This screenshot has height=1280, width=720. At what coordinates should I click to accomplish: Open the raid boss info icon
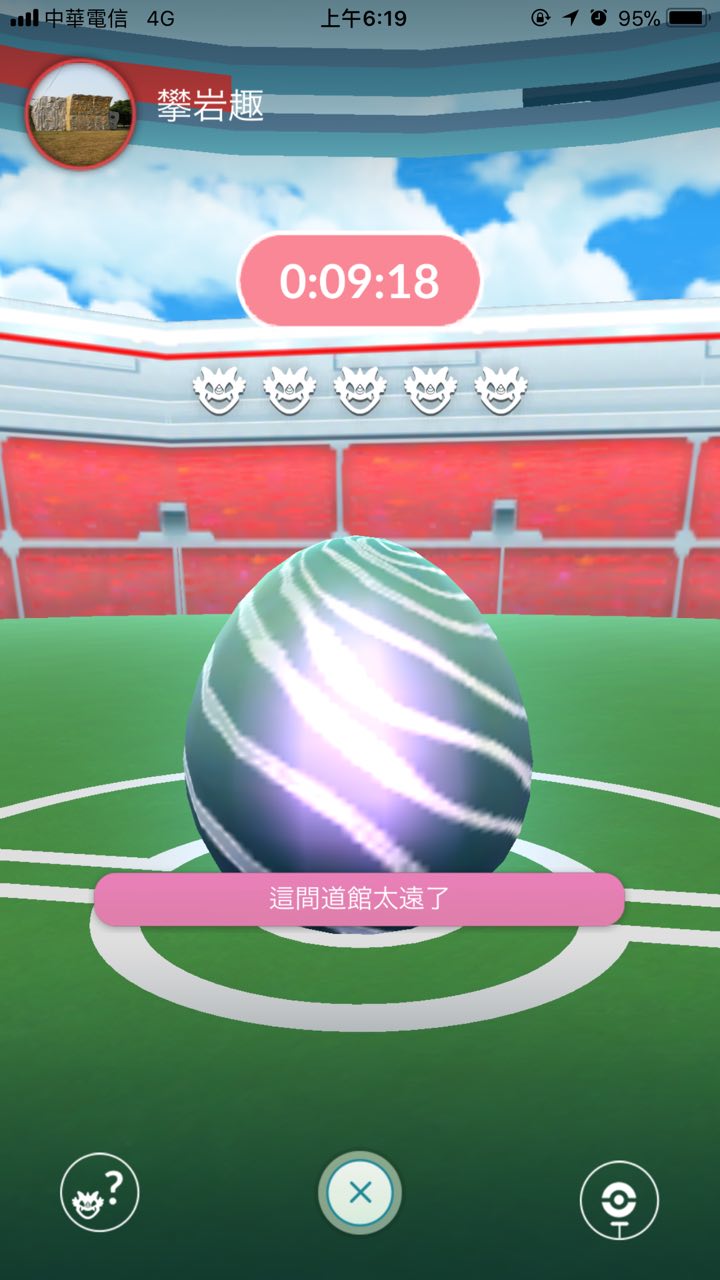click(100, 1193)
